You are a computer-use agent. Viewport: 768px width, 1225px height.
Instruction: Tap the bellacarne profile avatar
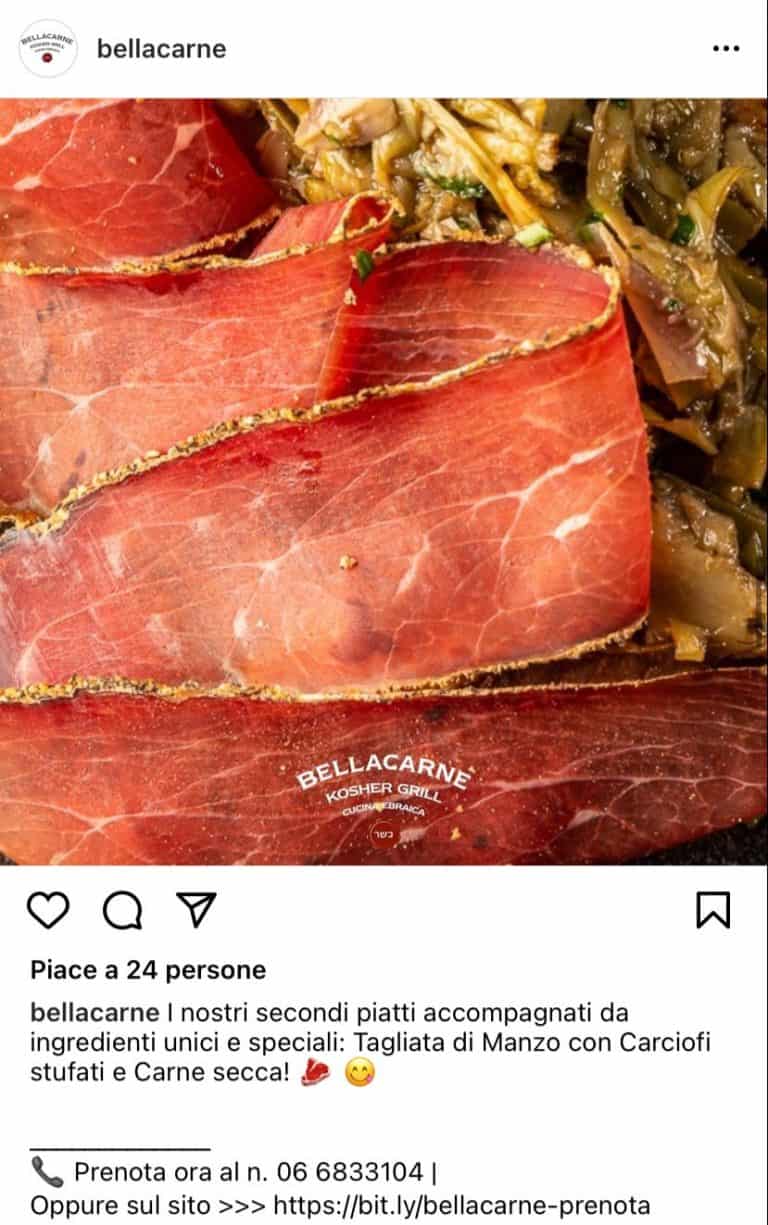click(x=48, y=48)
